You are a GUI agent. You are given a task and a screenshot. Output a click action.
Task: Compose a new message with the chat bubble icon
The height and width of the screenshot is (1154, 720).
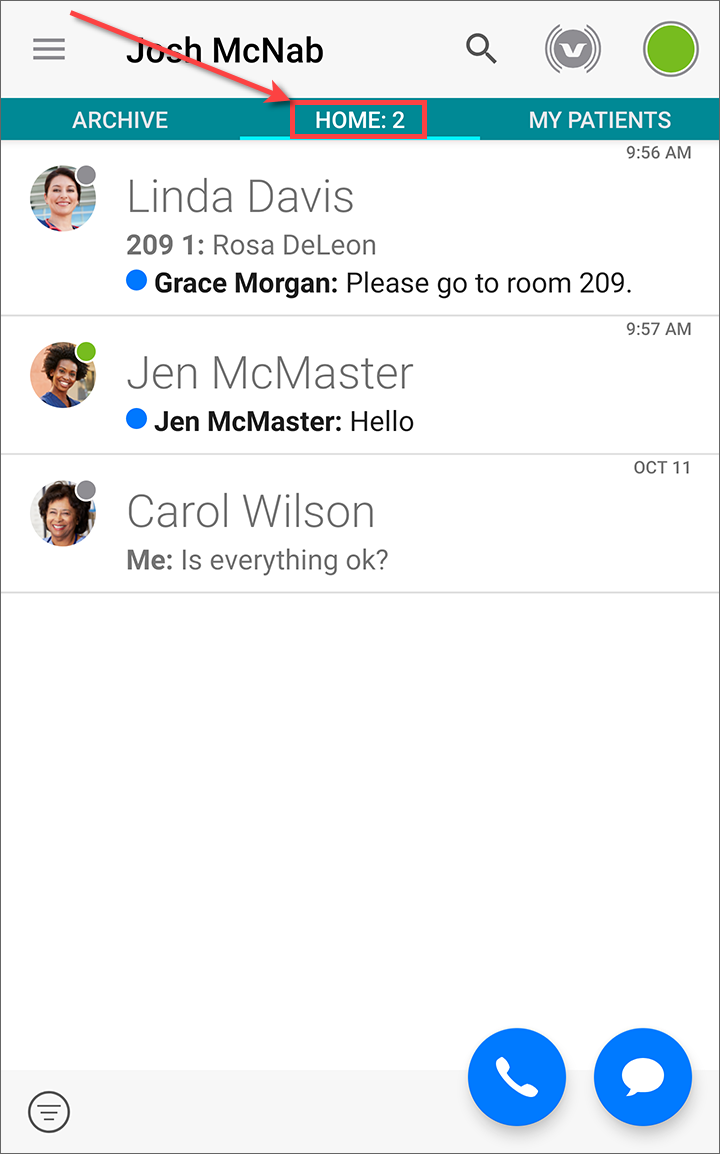[x=643, y=1077]
